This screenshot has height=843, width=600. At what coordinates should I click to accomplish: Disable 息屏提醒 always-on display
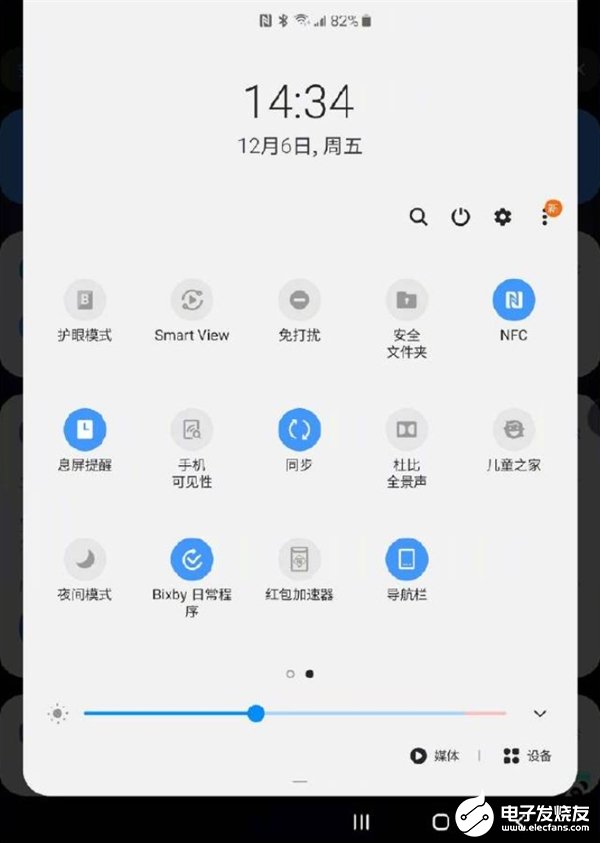[x=85, y=429]
